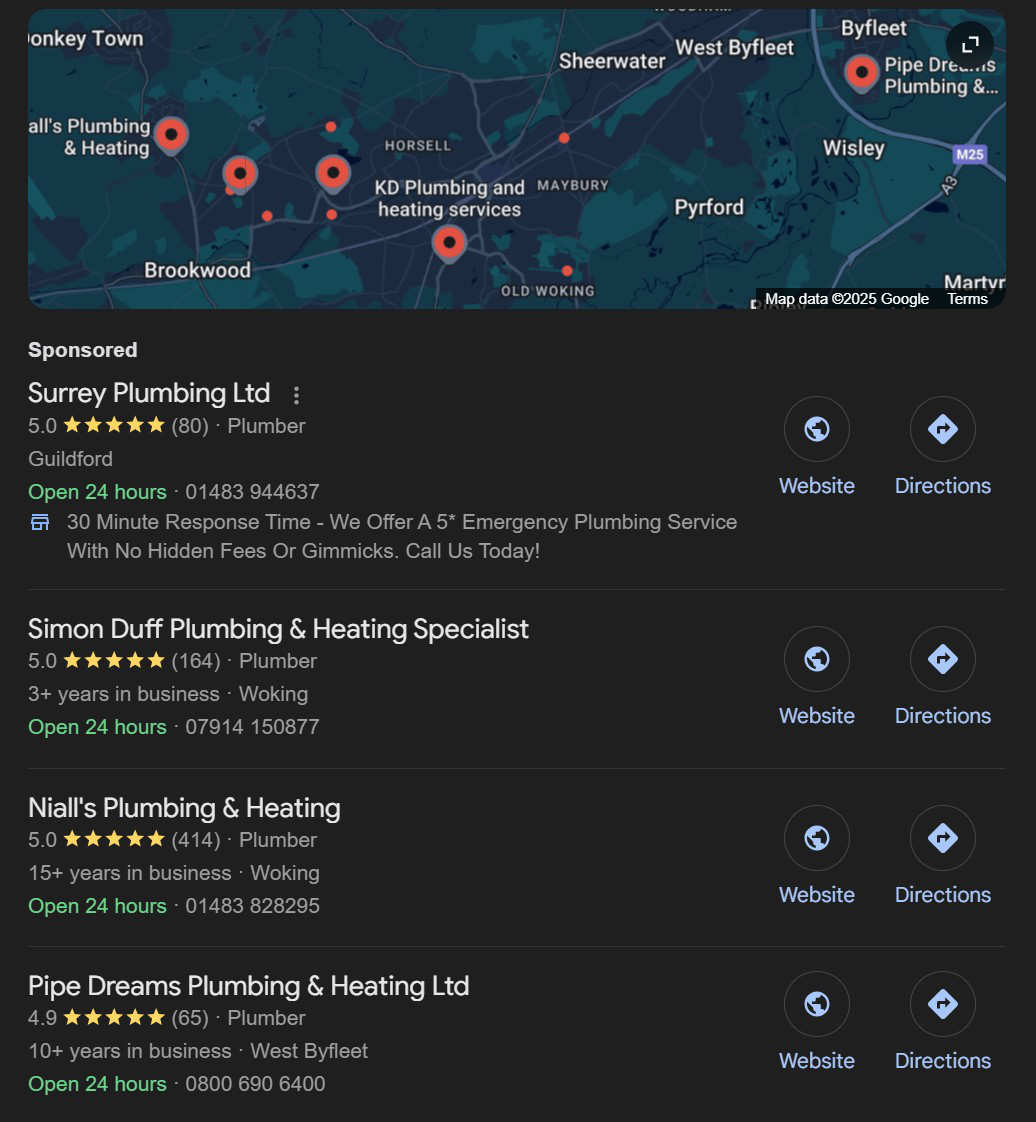Visit Niall's Plumbing & Heating website
This screenshot has height=1122, width=1036.
[x=817, y=838]
